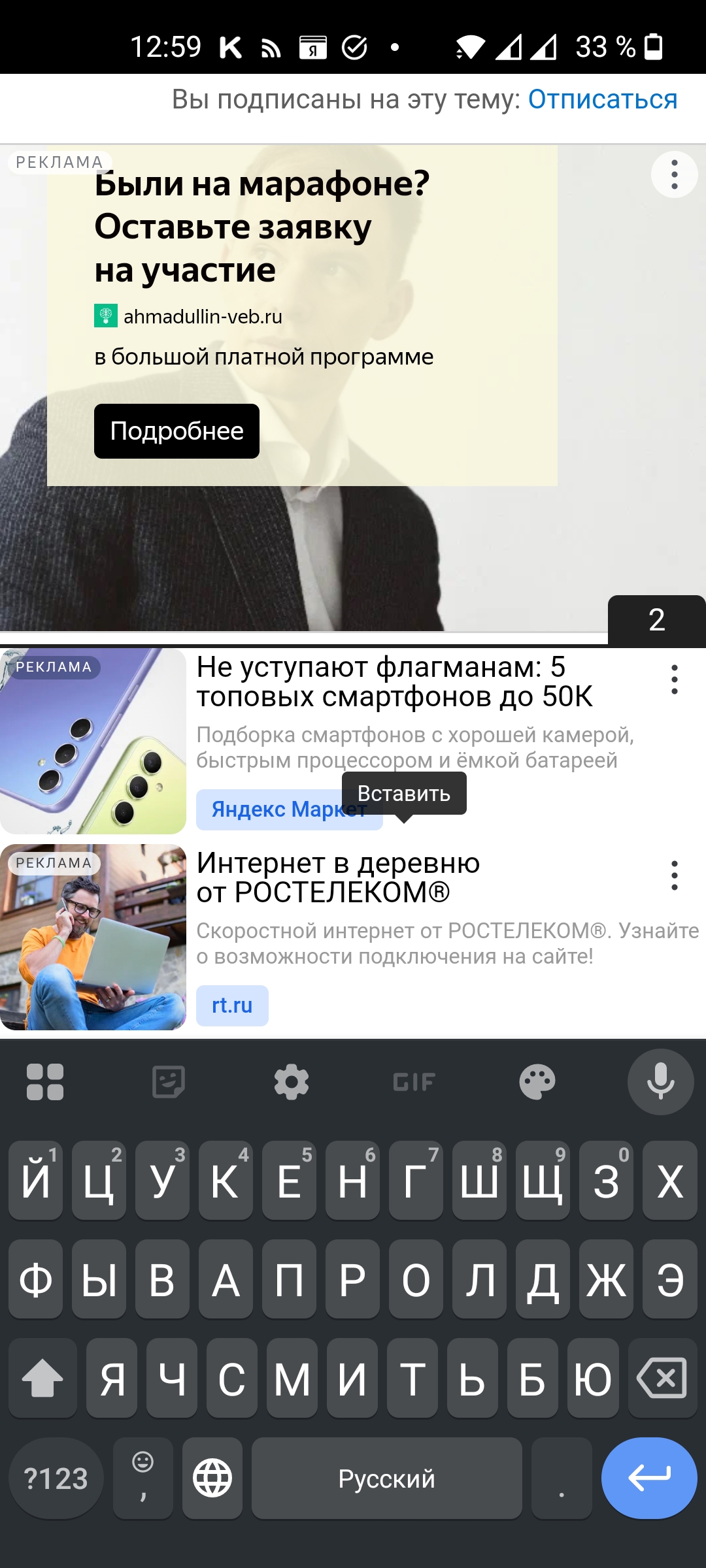Follow the rt.ru link chip
The height and width of the screenshot is (1568, 706).
[232, 1005]
